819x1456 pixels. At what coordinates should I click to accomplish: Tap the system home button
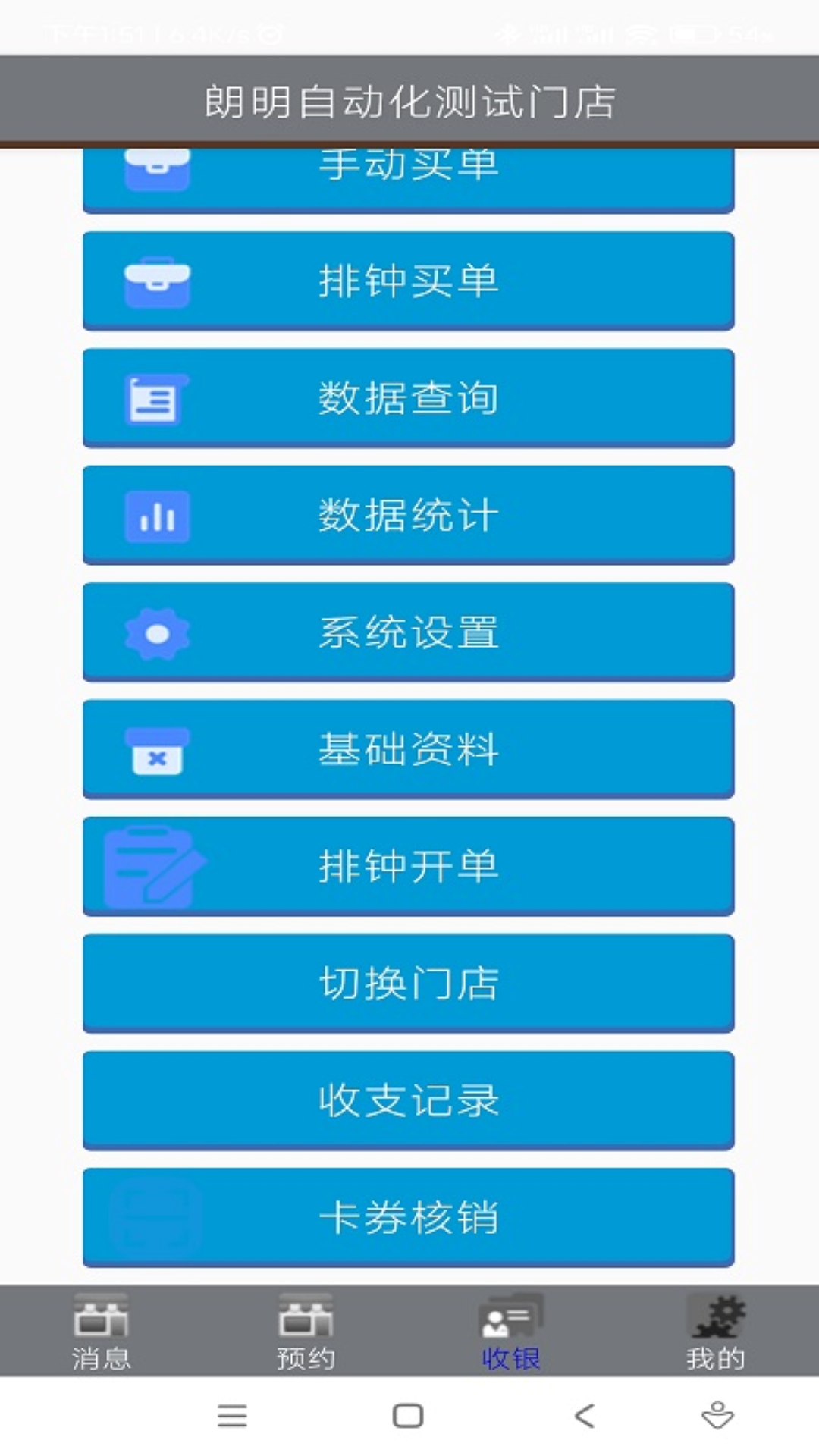pyautogui.click(x=408, y=1416)
